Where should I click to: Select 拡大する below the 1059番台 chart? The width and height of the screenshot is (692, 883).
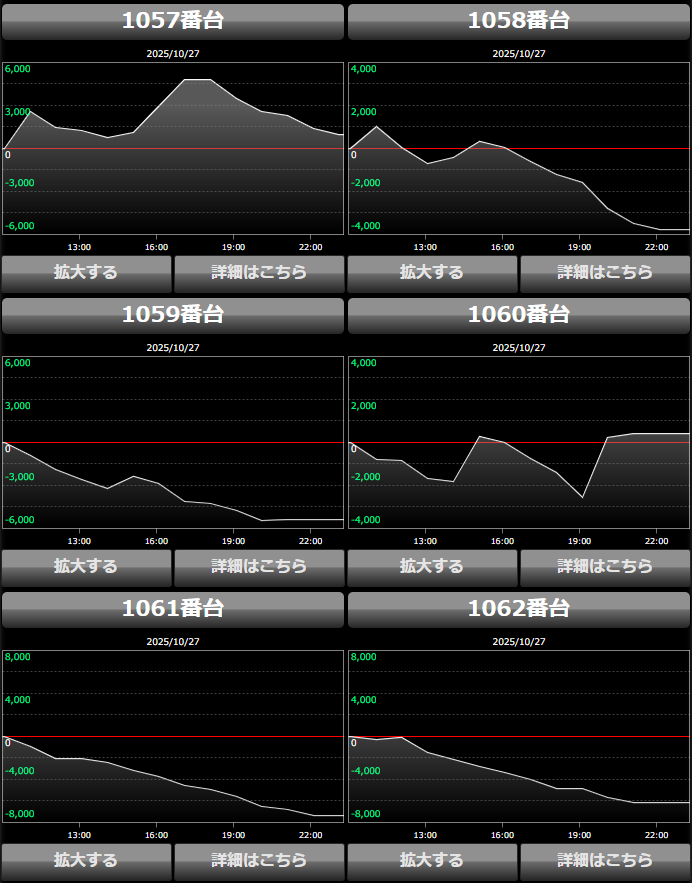pos(86,566)
